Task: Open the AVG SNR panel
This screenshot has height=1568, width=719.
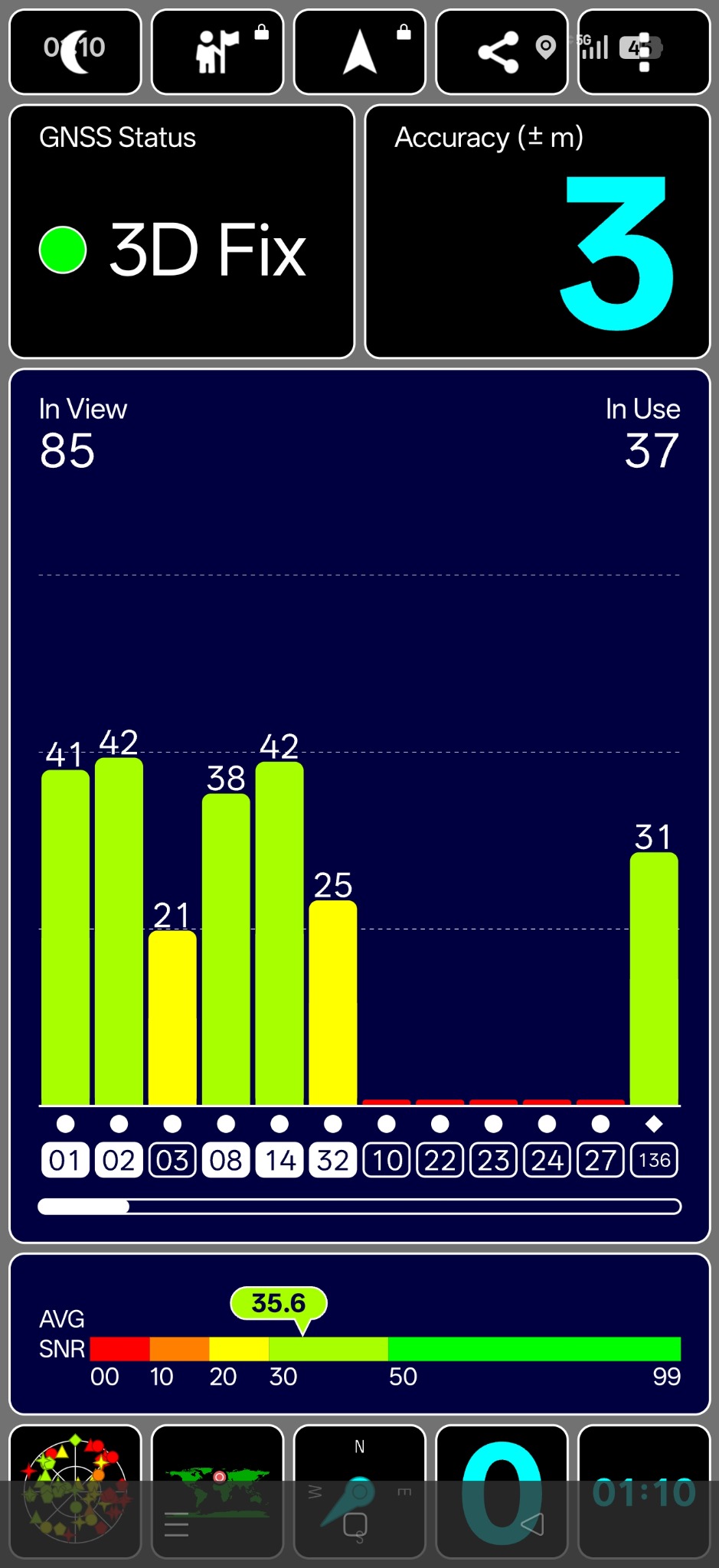Action: tap(359, 1334)
